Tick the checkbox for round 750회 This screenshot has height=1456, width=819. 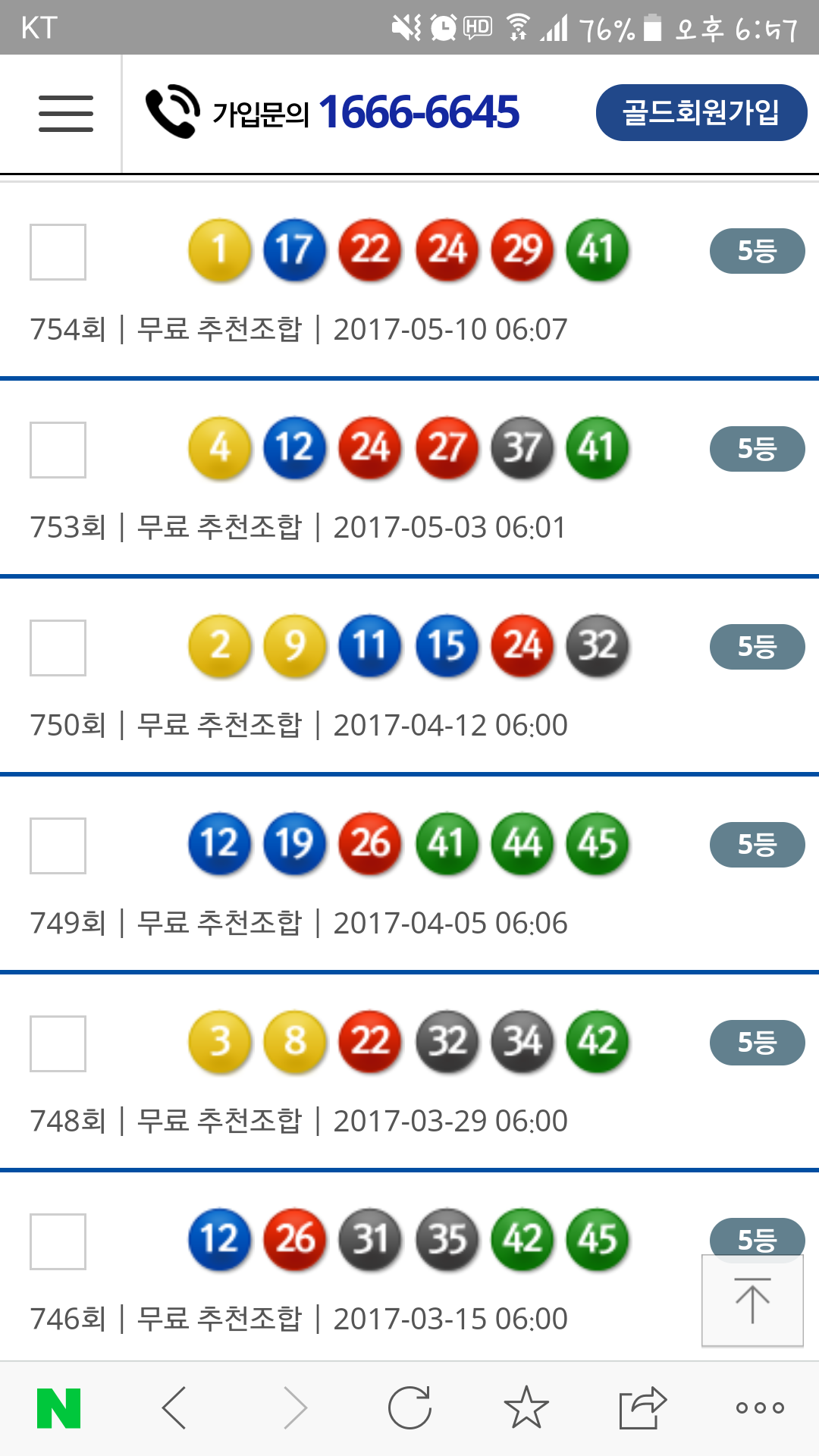tap(58, 648)
